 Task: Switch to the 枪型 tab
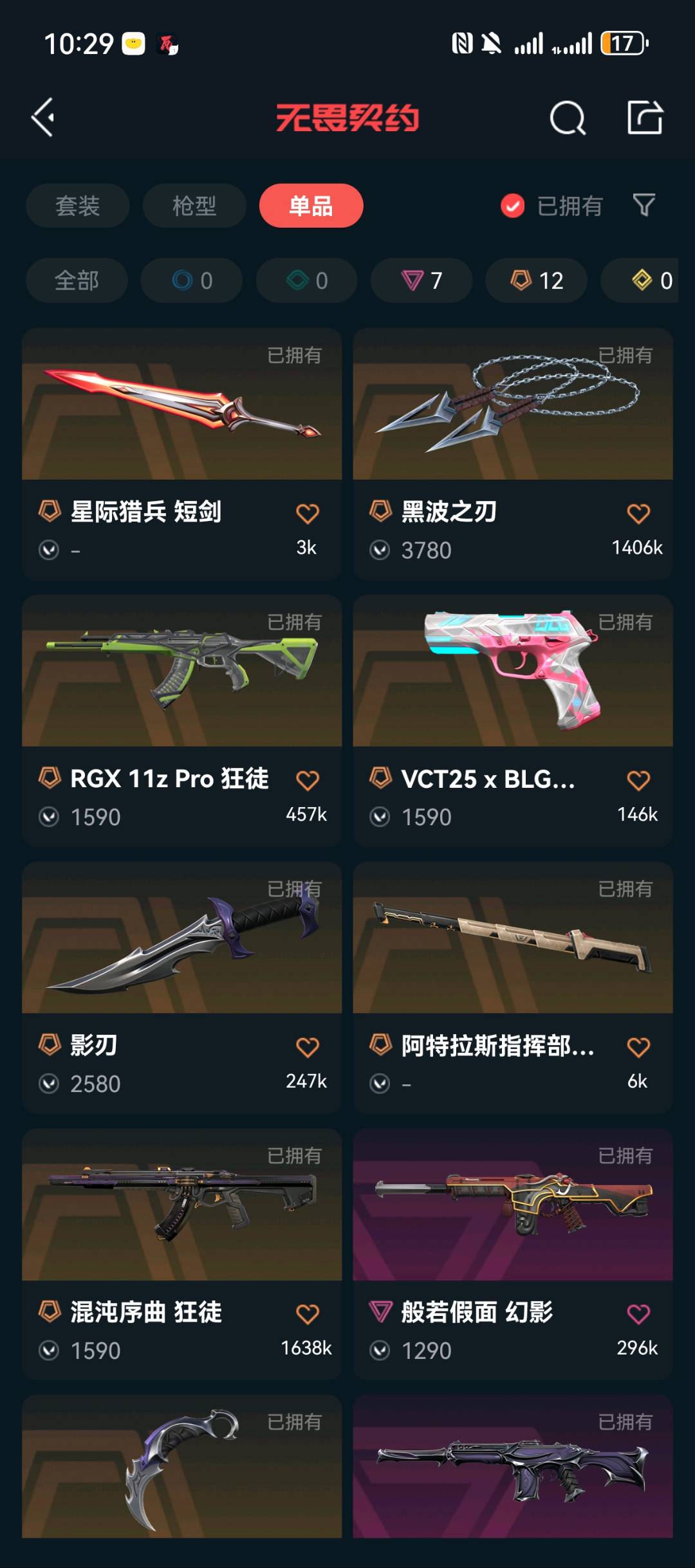tap(194, 206)
